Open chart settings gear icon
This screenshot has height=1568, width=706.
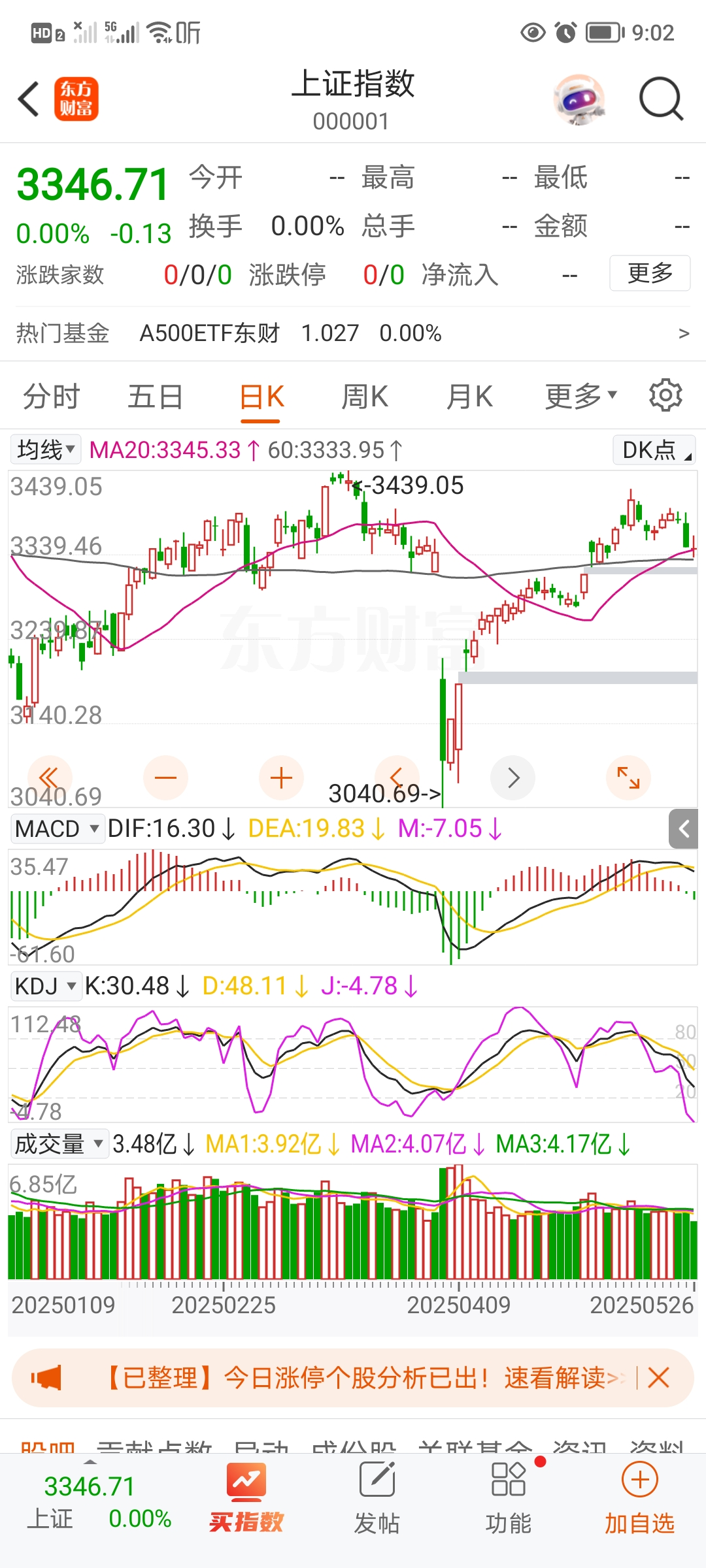tap(665, 395)
